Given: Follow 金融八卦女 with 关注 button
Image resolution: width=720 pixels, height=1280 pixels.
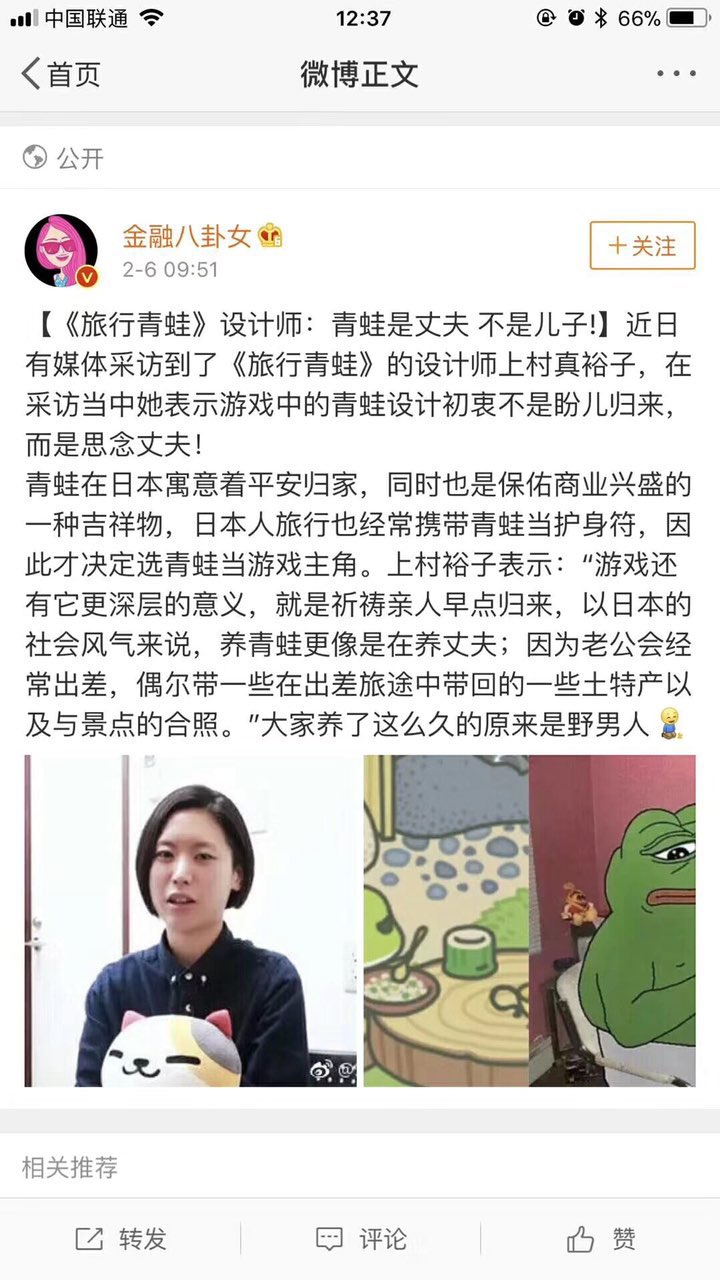Looking at the screenshot, I should 642,246.
